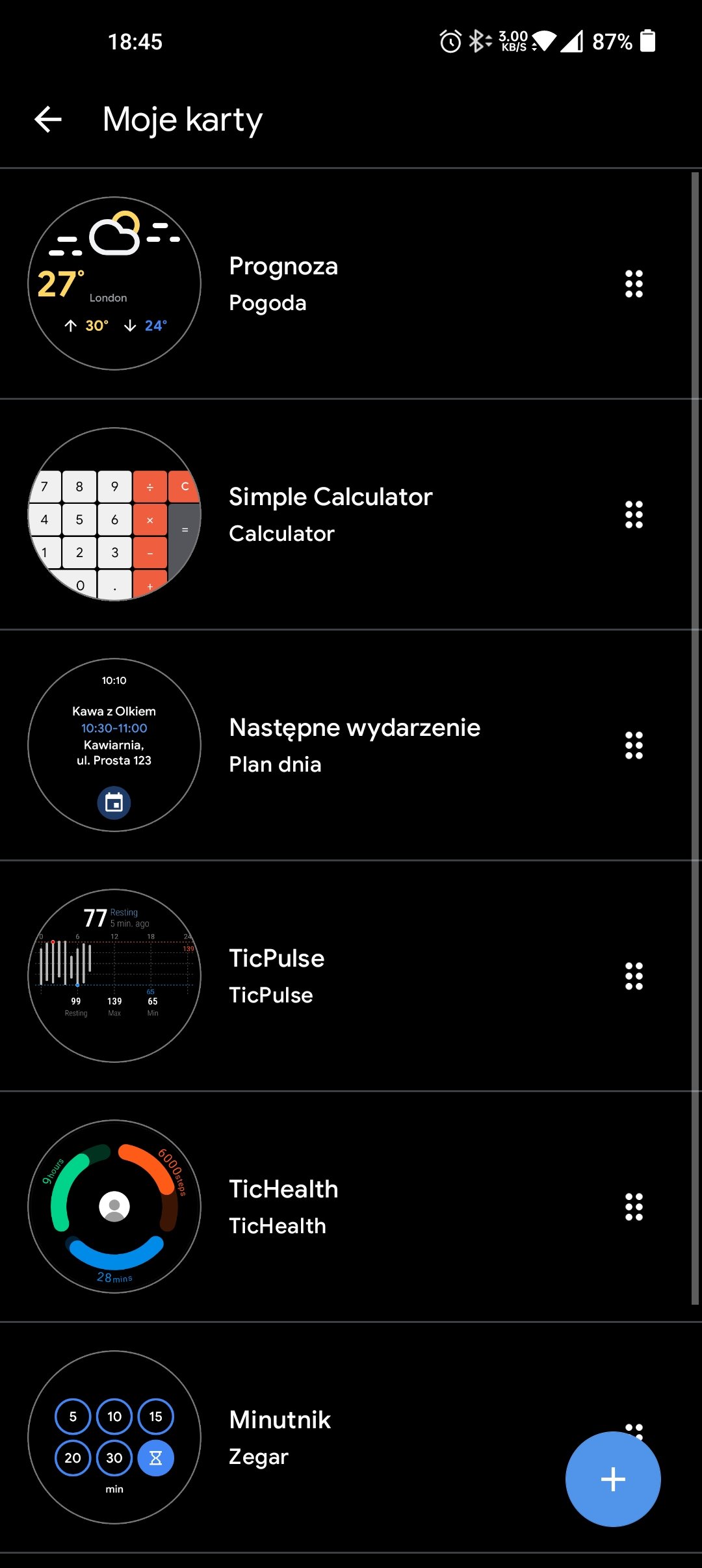Add a new card with plus button
Screen dimensions: 702x1568
pyautogui.click(x=613, y=1479)
